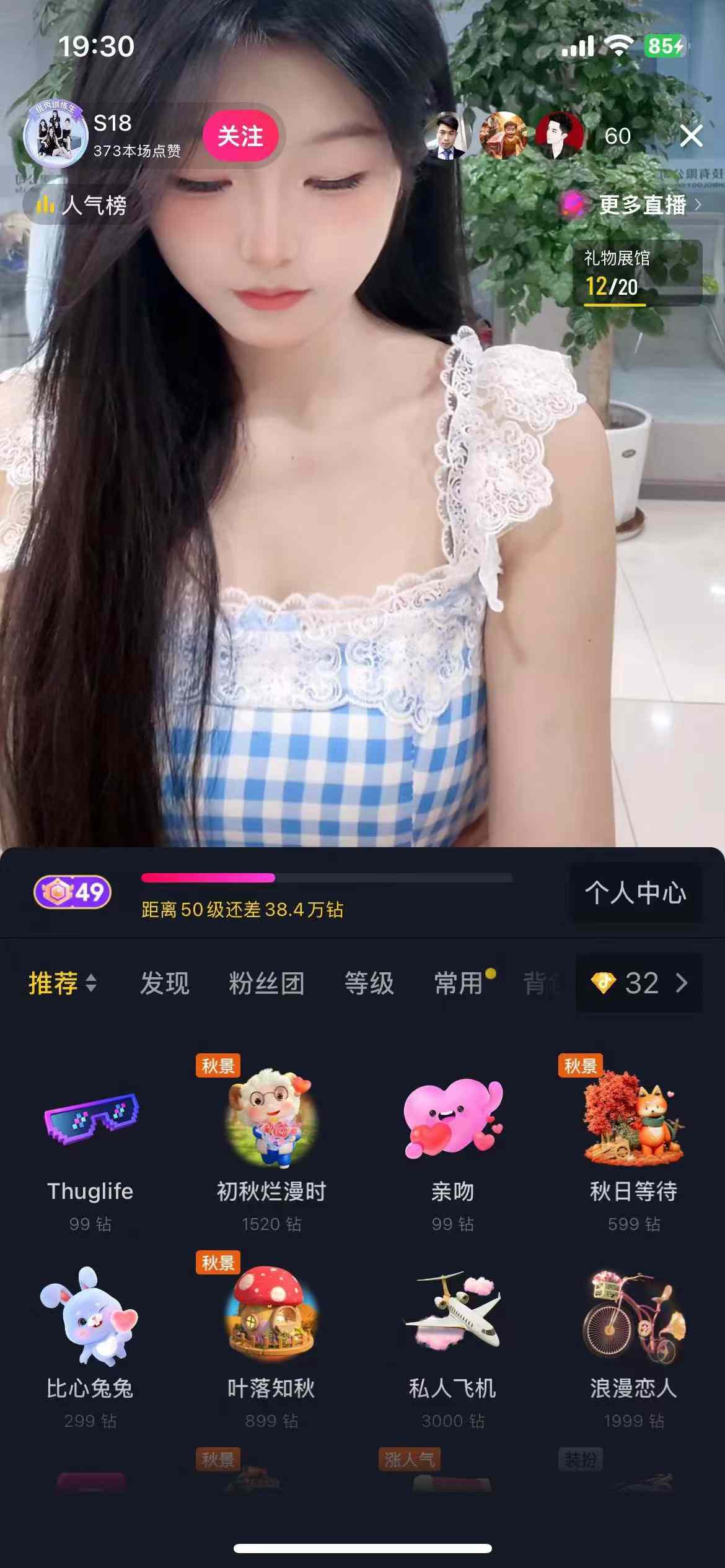Switch to the 粉丝团 tab
Screen dimensions: 725x1568
266,983
